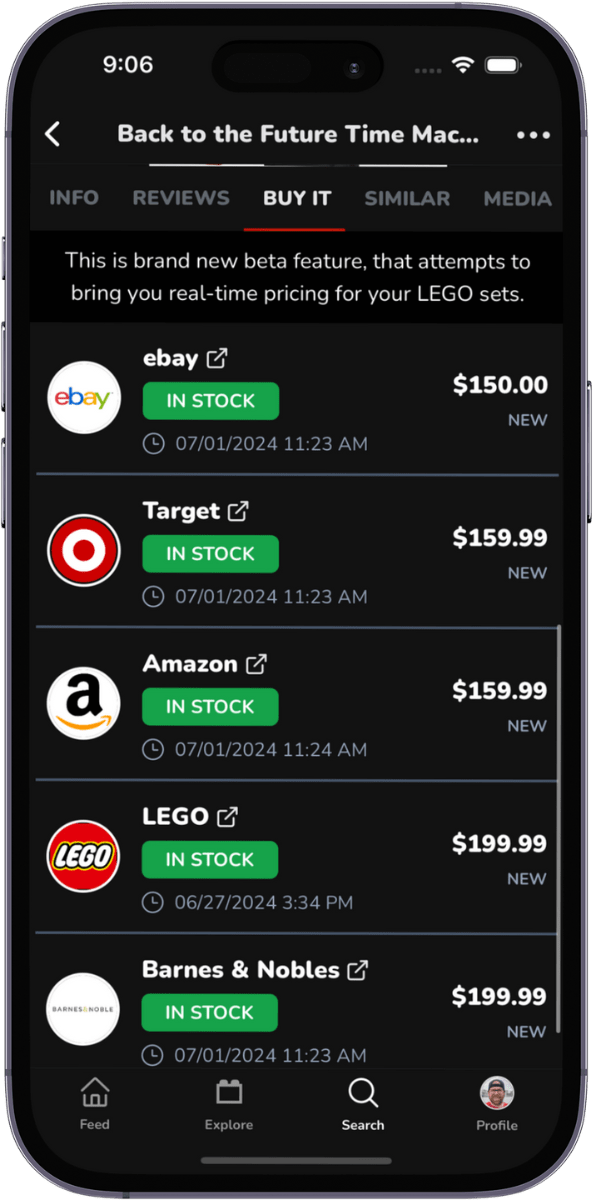Go to the Feed tab
The height and width of the screenshot is (1200, 600).
coord(94,1103)
